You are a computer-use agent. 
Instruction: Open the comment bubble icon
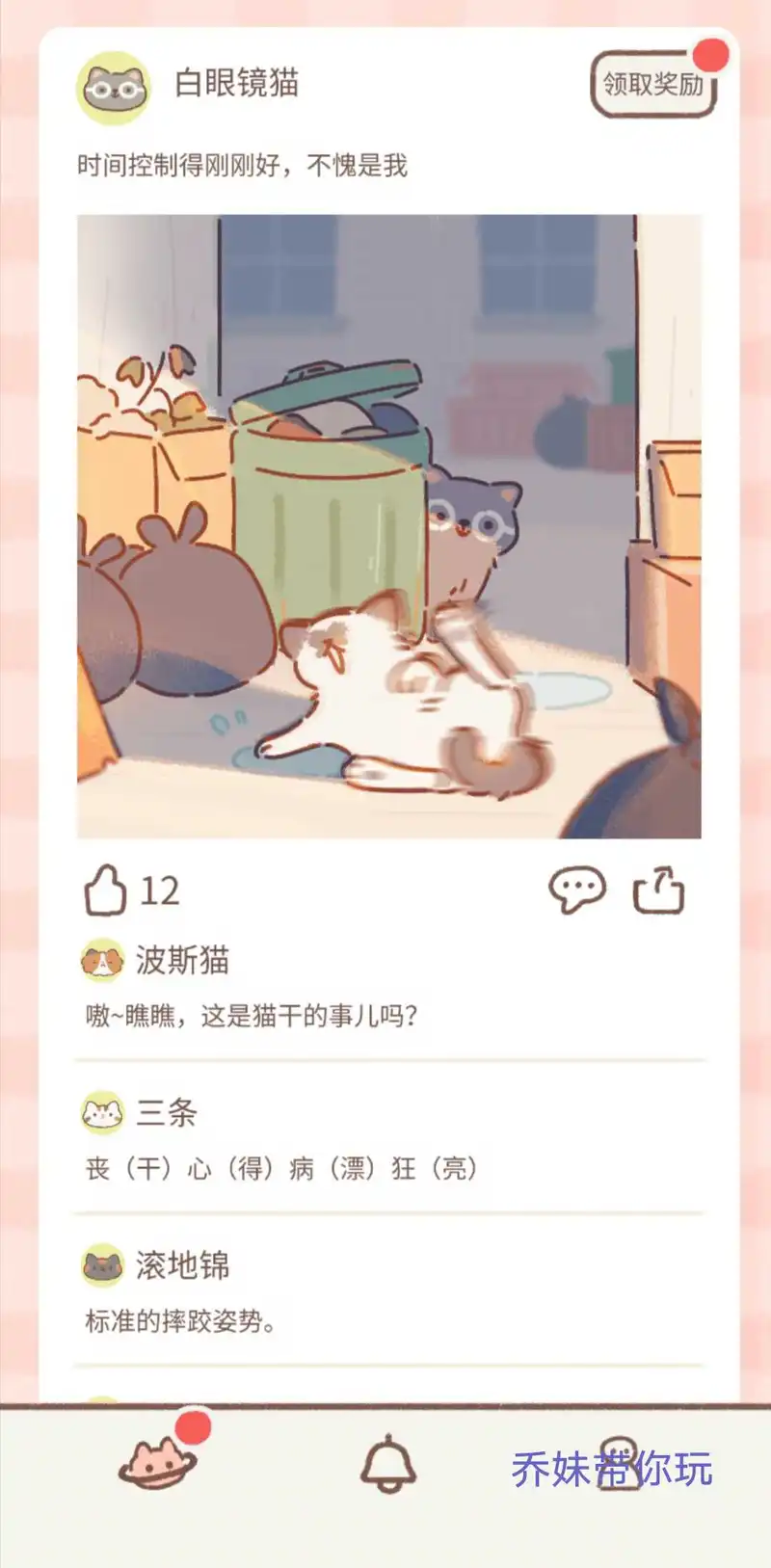point(576,890)
